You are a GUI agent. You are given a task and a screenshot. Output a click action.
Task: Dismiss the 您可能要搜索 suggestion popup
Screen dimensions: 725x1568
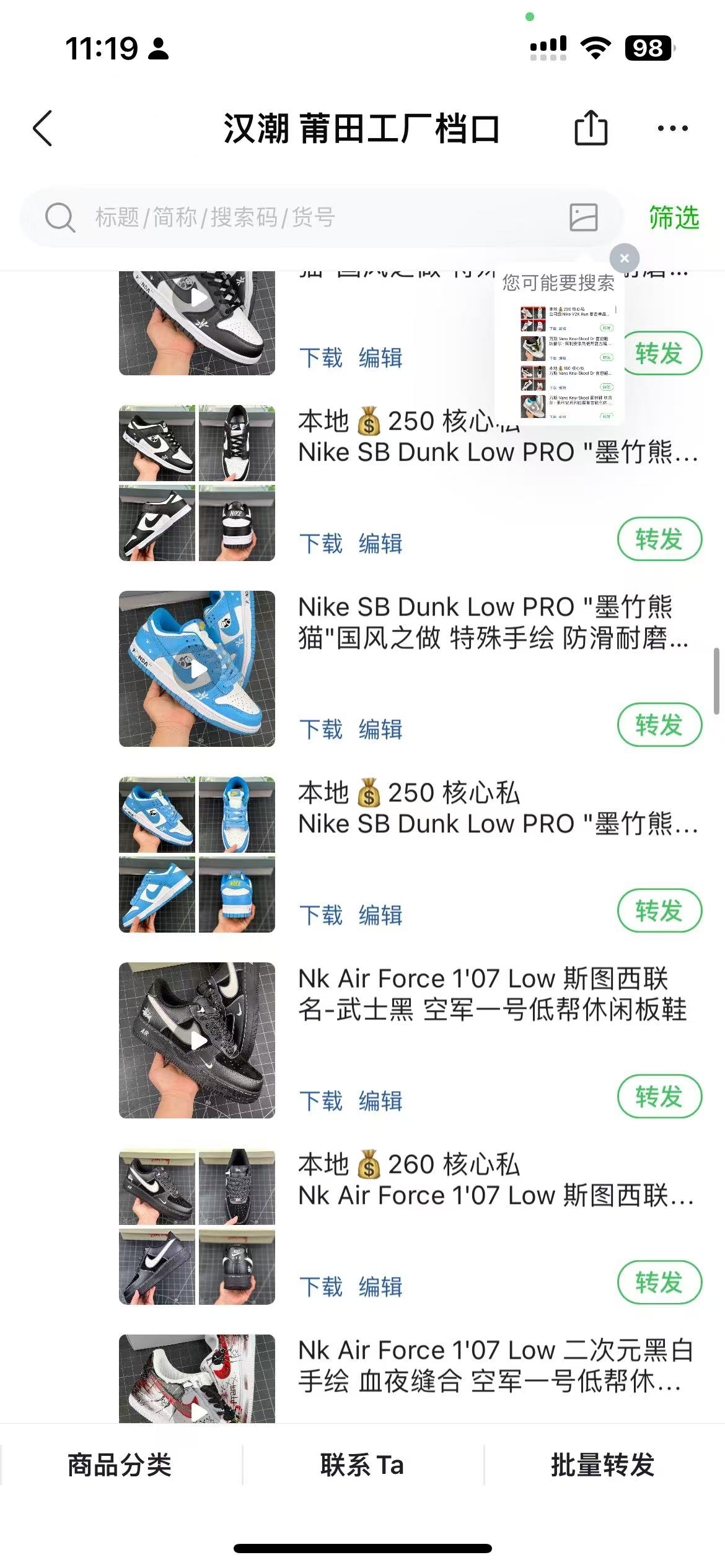coord(625,258)
